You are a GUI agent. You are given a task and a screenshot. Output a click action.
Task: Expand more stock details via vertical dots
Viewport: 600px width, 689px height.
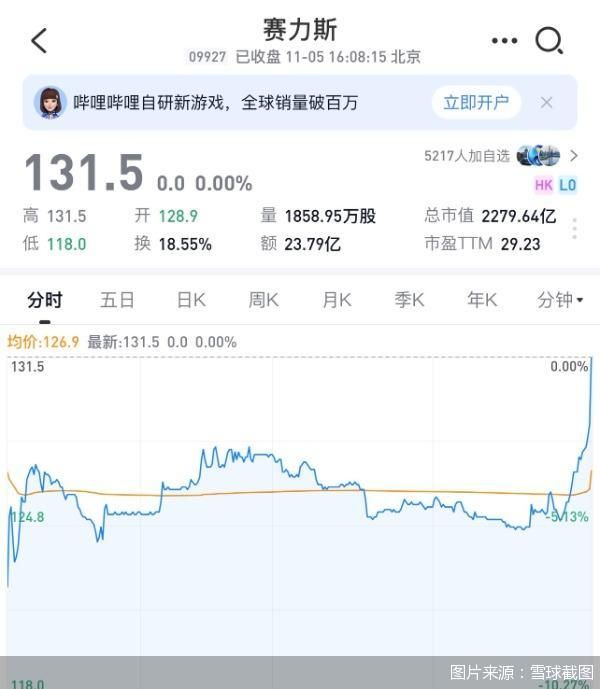coord(574,229)
